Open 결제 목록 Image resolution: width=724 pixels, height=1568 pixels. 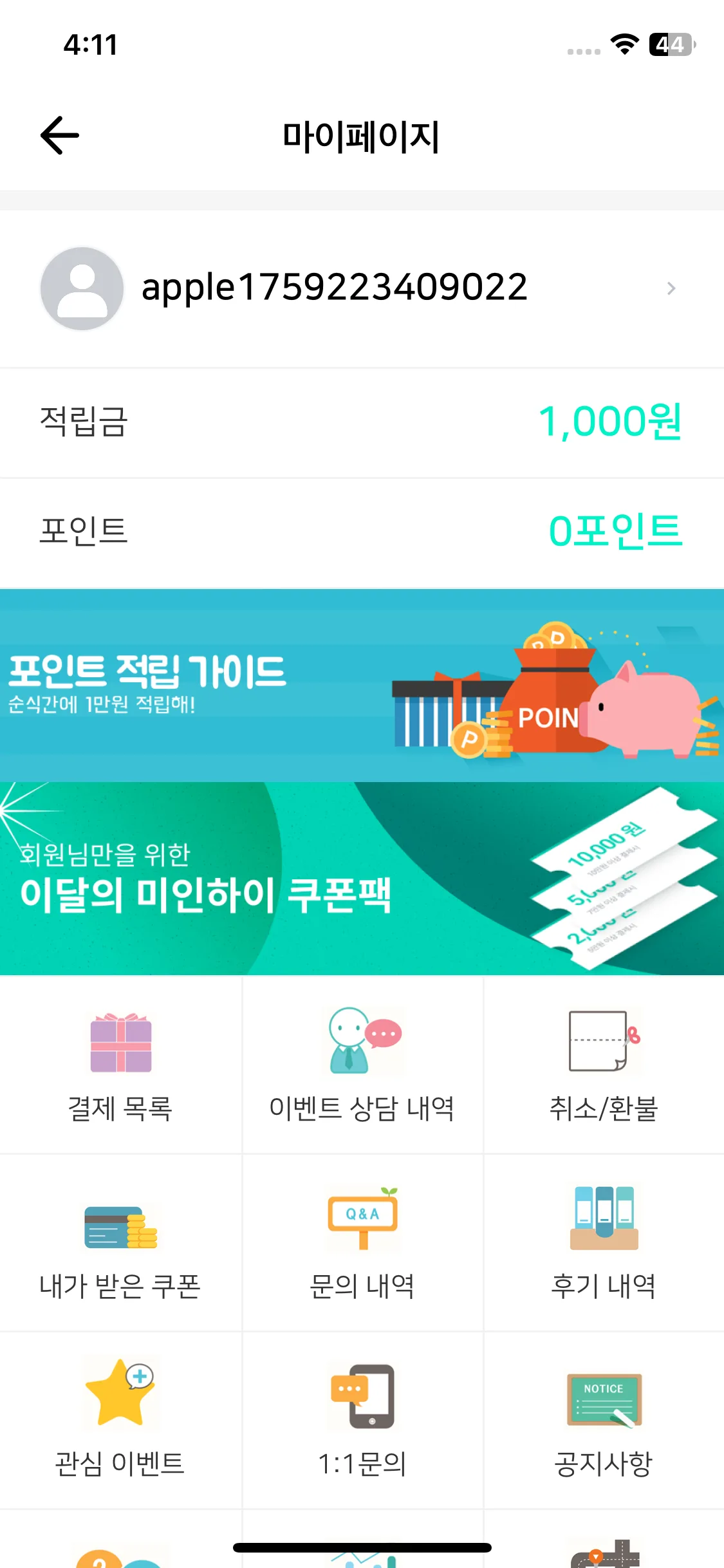coord(120,1065)
